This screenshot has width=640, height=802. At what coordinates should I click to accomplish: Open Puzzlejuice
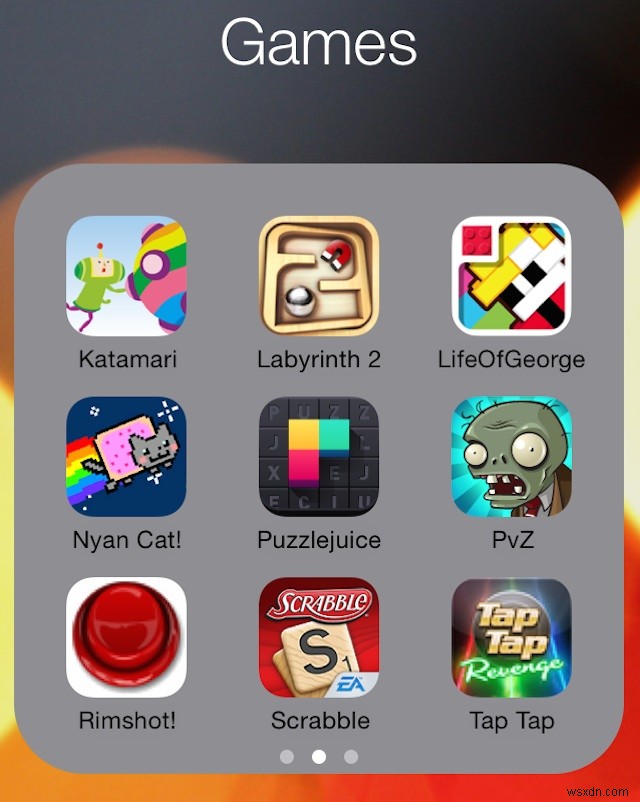coord(319,456)
